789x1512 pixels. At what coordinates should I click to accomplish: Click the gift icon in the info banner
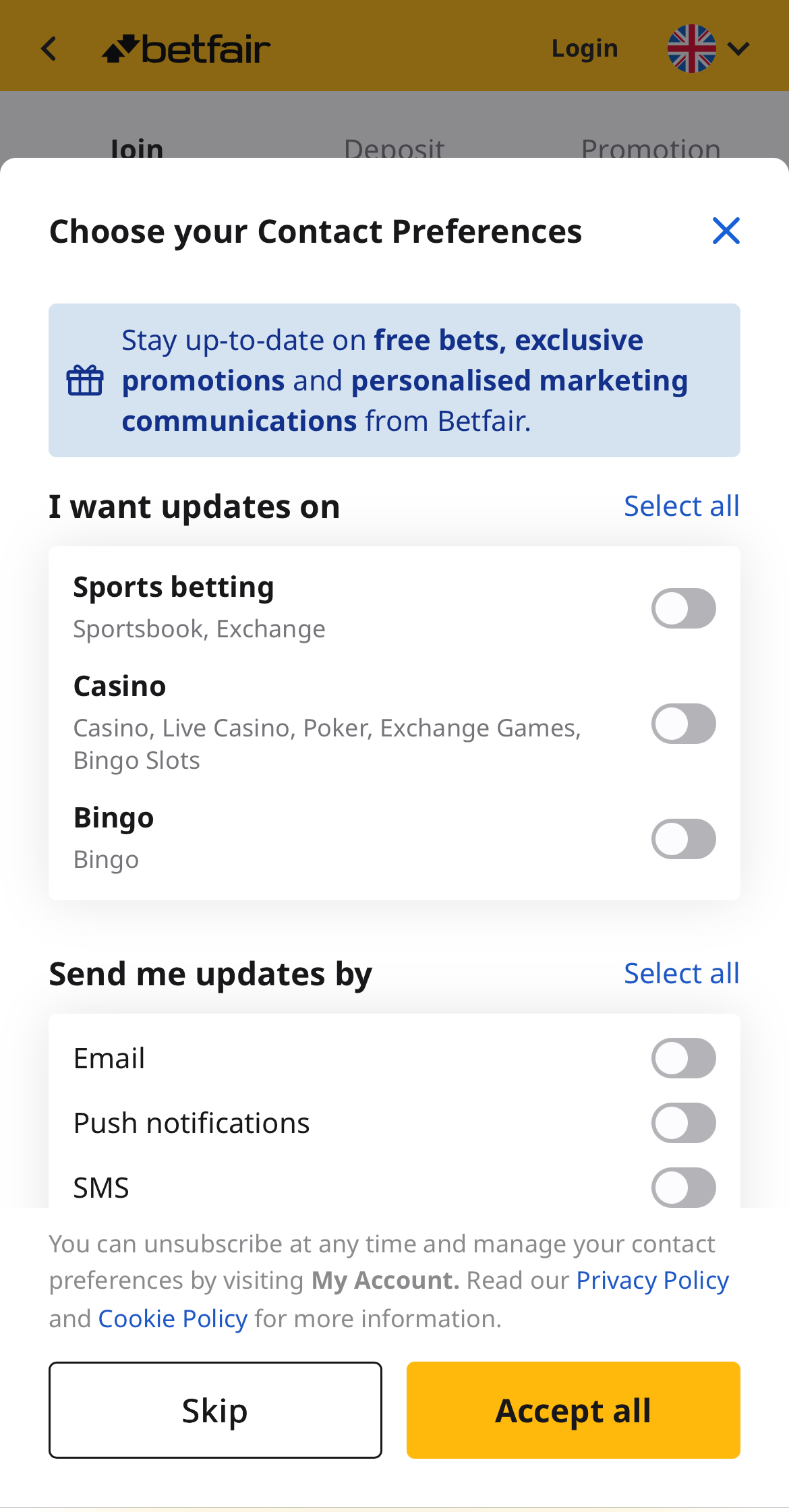[85, 380]
